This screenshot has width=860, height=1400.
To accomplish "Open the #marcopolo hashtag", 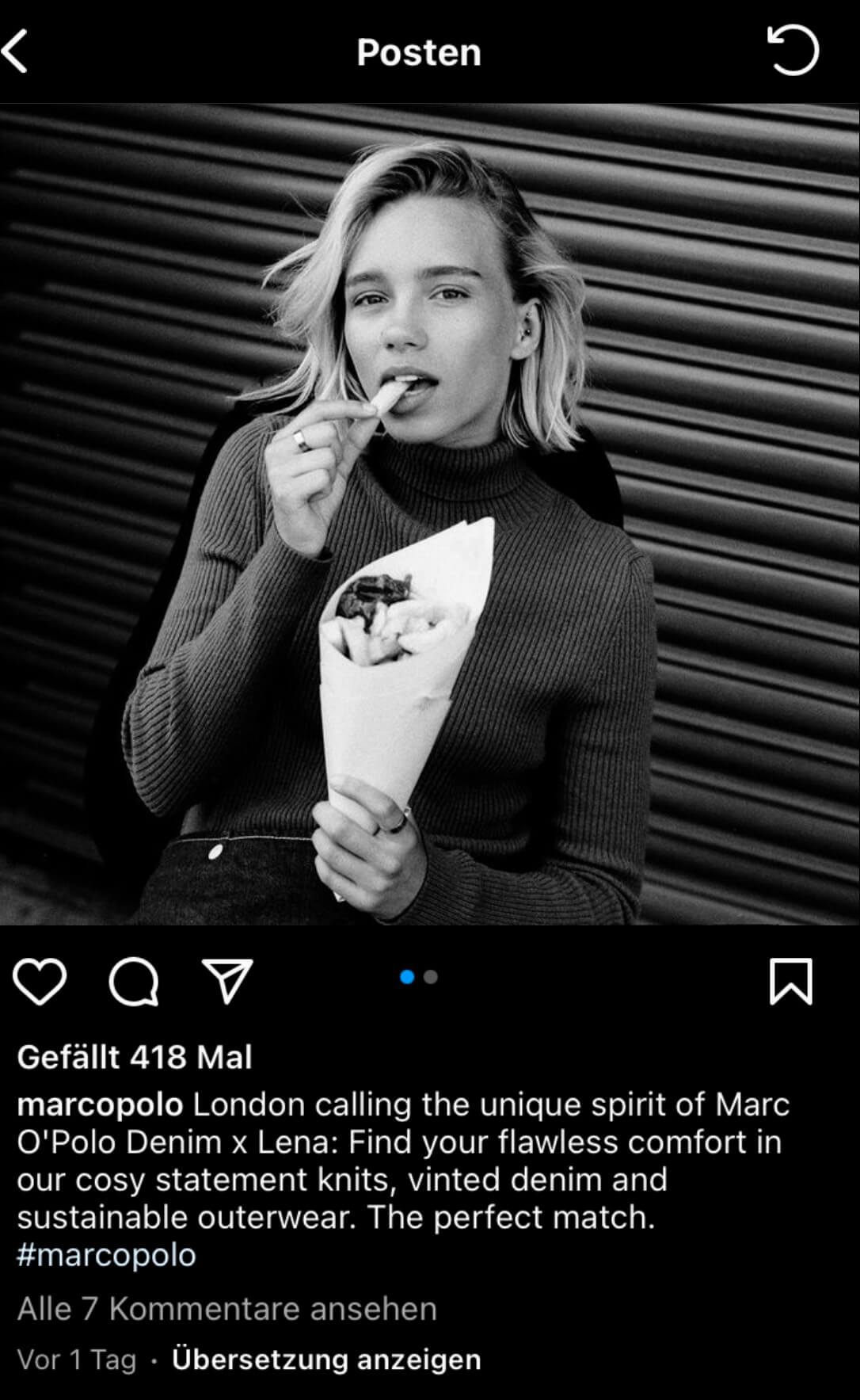I will click(106, 1255).
